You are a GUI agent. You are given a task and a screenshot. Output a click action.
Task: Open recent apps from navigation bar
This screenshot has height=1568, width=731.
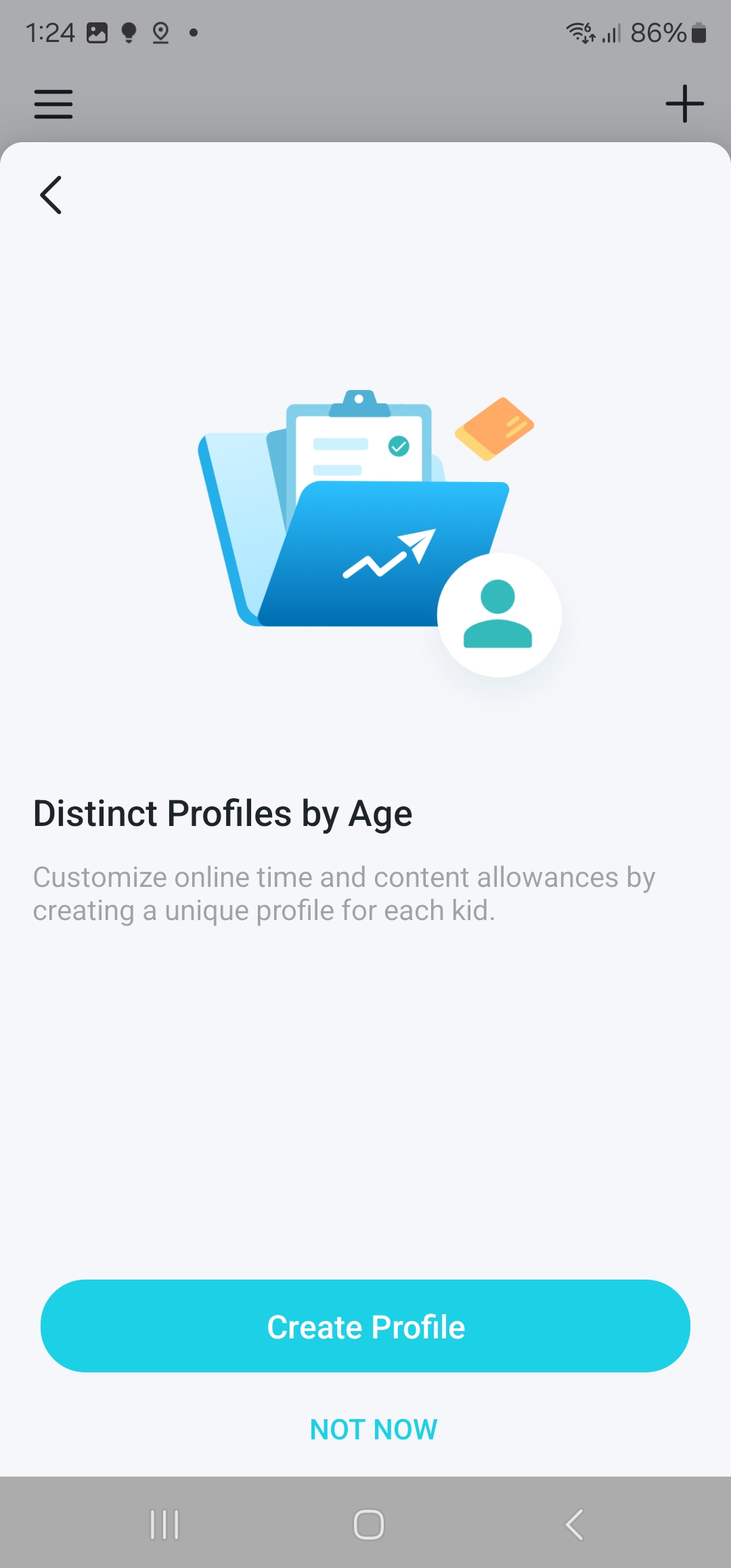coord(164,1525)
